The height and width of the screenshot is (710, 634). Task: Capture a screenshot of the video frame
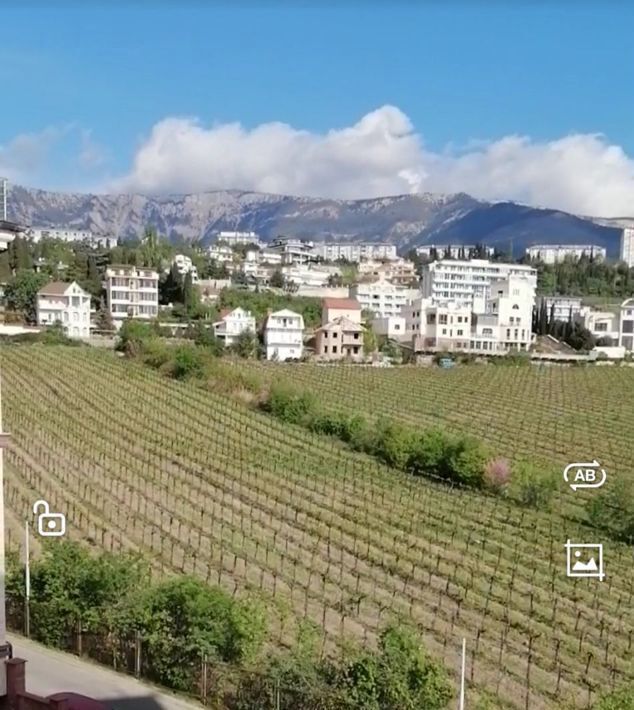coord(584,560)
